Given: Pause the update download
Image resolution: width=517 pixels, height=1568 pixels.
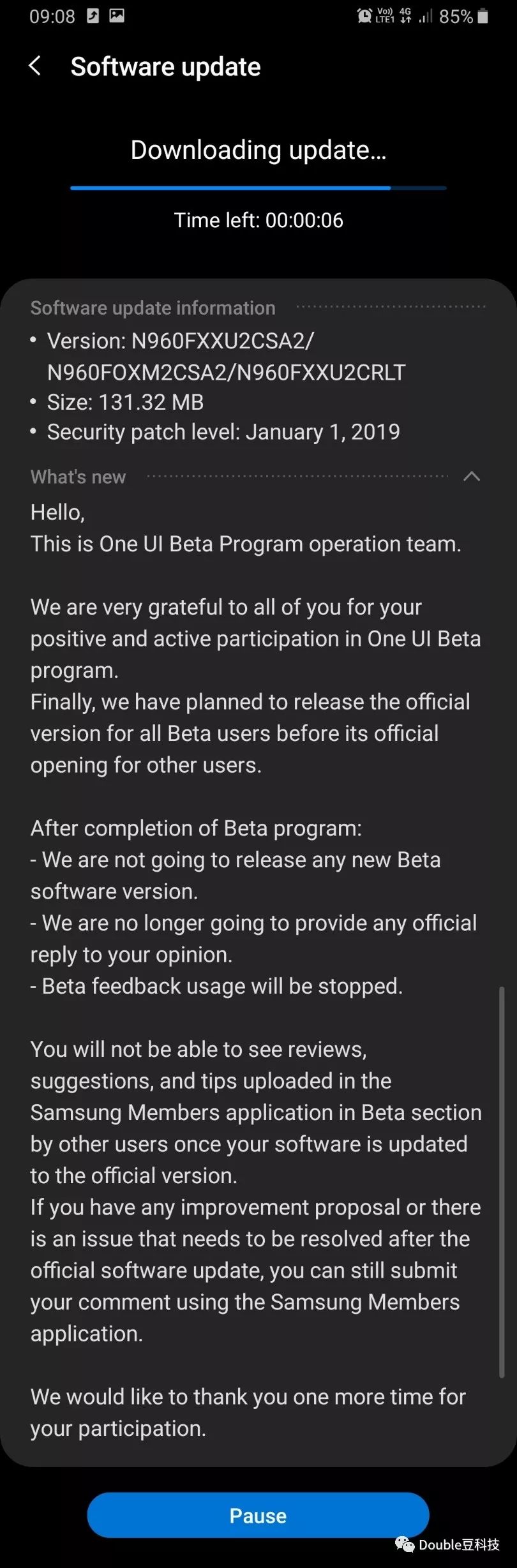Looking at the screenshot, I should (x=258, y=1515).
